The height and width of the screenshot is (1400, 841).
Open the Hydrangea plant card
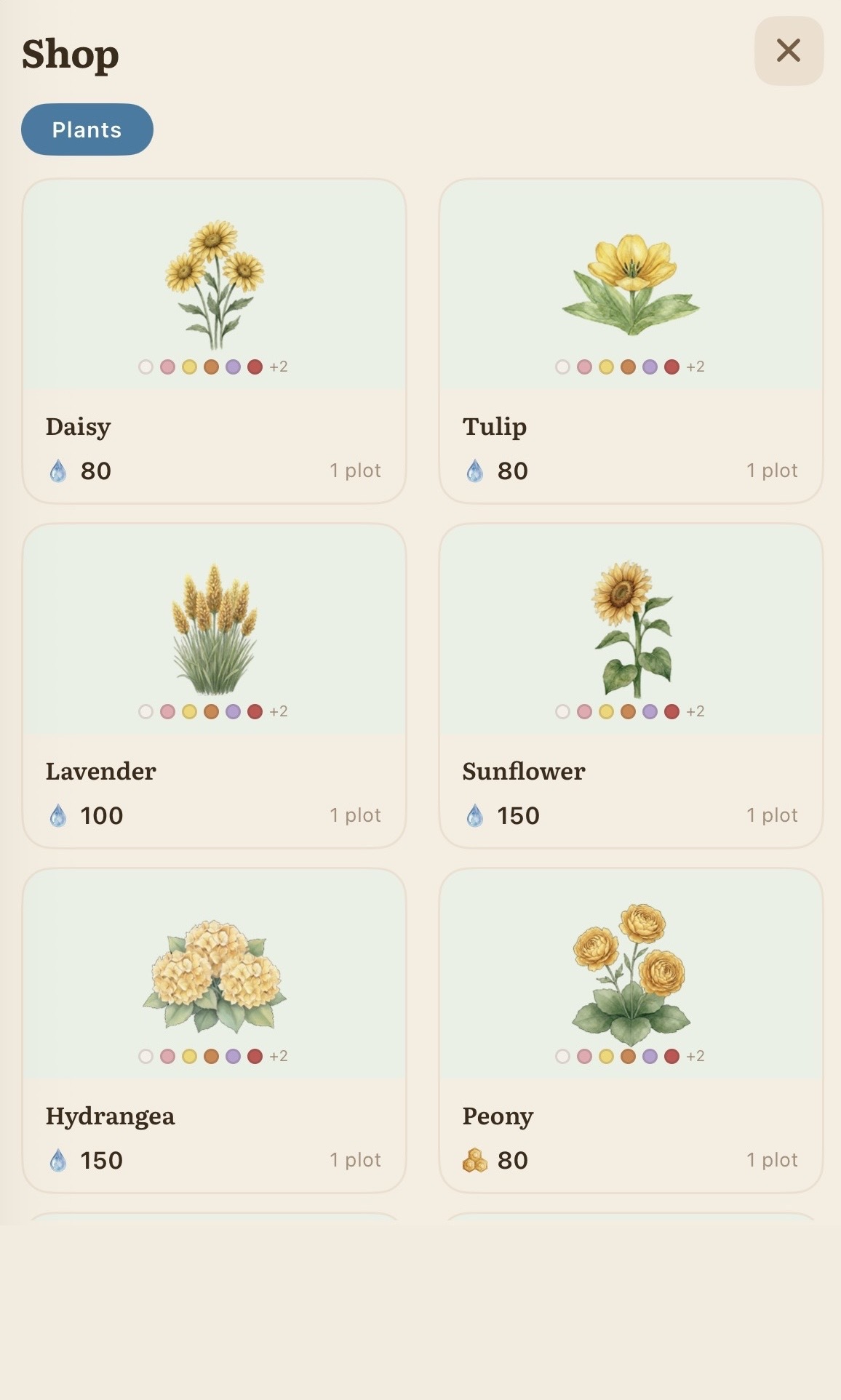(x=214, y=1030)
